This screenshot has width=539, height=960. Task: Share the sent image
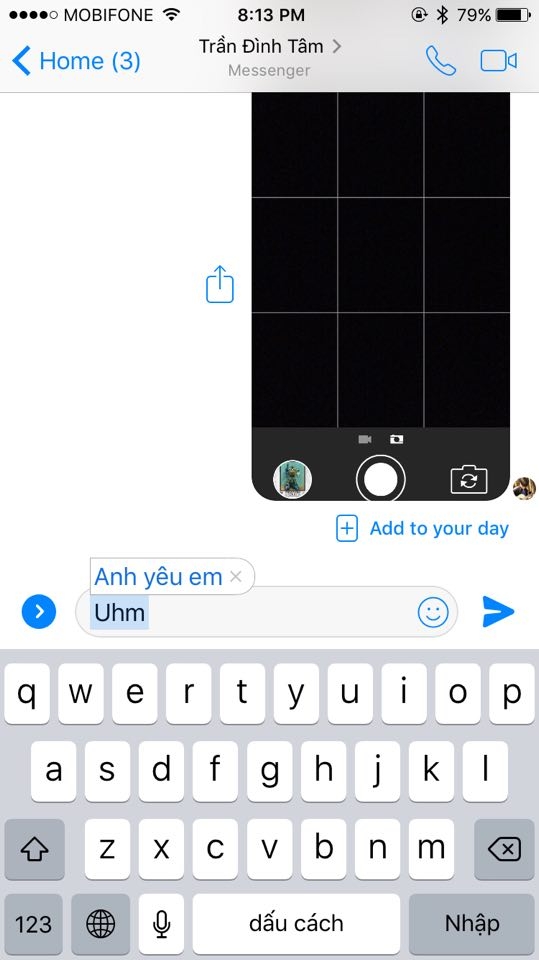tap(219, 284)
